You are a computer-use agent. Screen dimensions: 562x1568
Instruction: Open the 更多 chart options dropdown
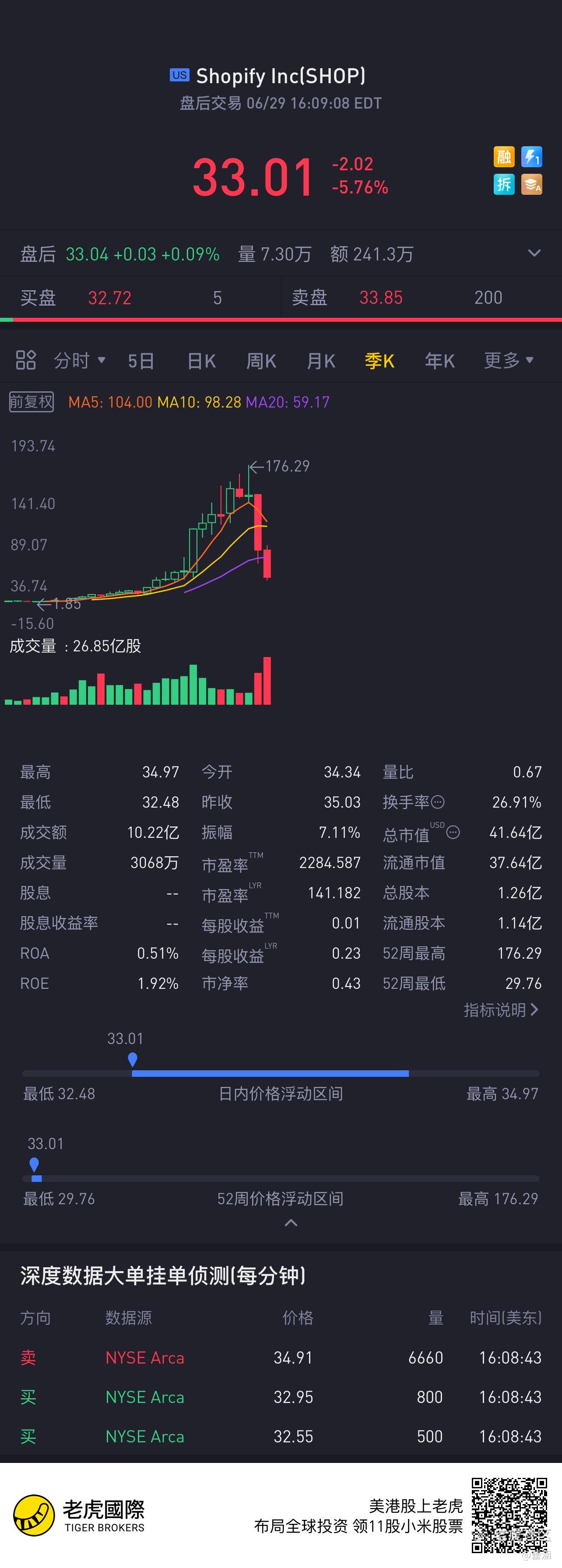coord(509,360)
